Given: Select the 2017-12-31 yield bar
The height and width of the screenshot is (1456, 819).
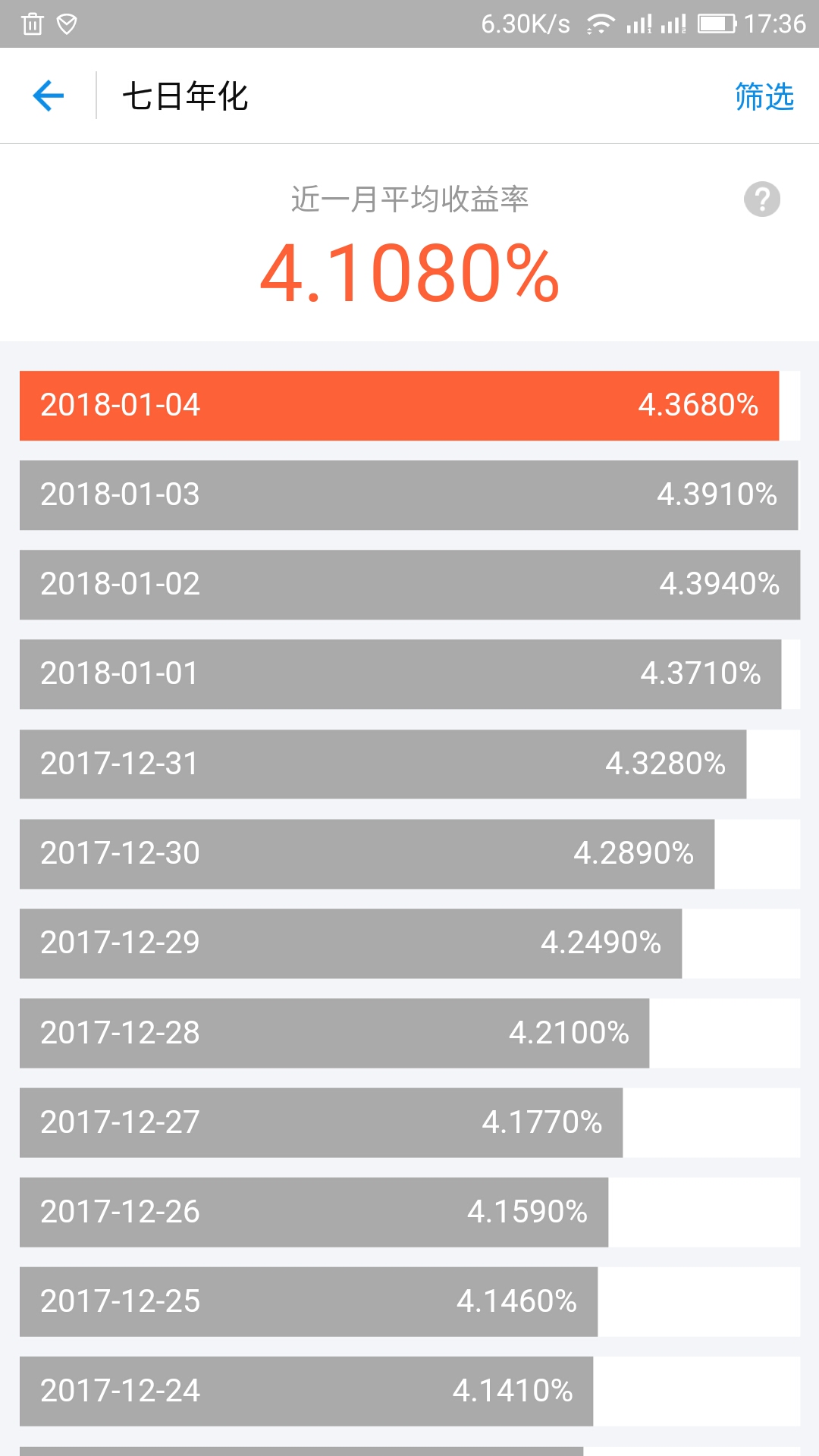Looking at the screenshot, I should pyautogui.click(x=383, y=764).
